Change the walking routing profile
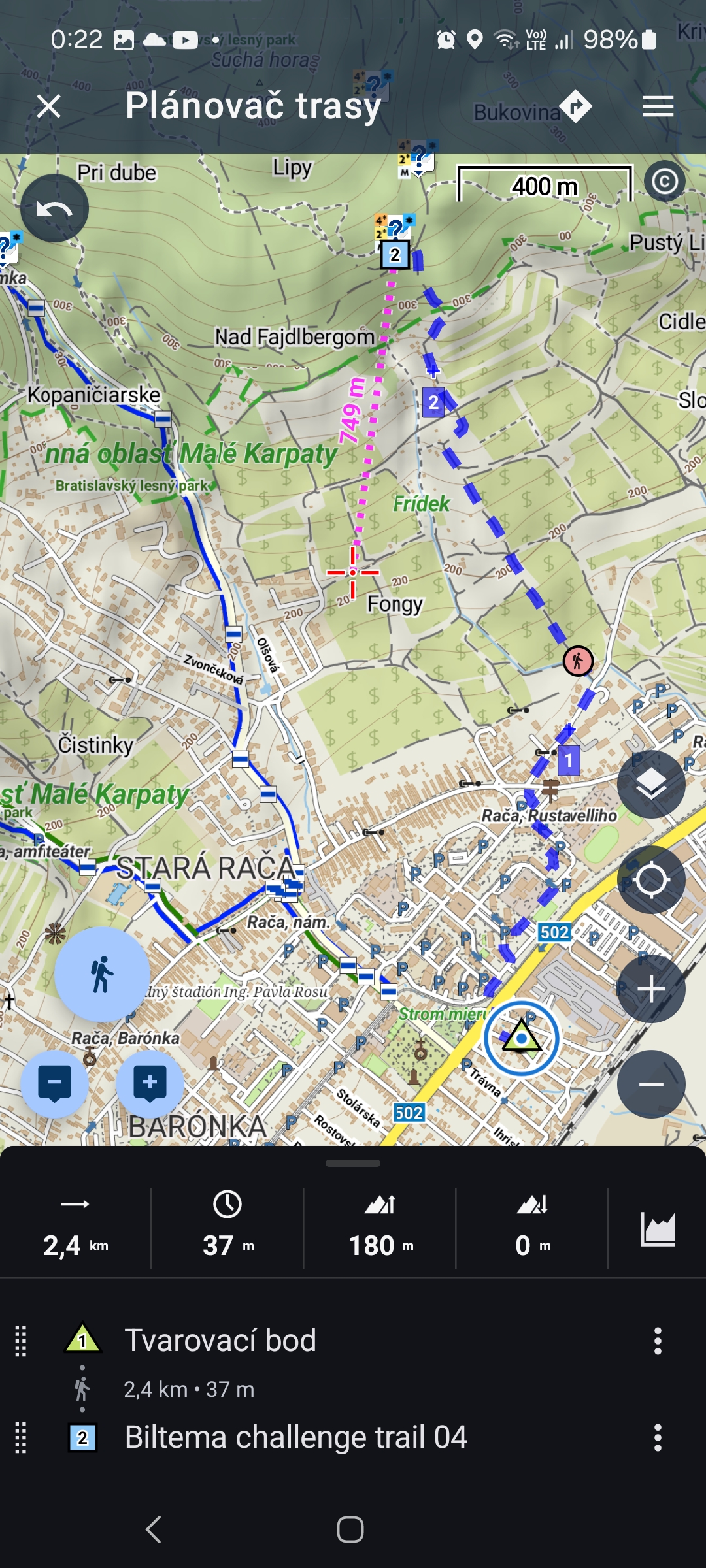 (x=102, y=975)
